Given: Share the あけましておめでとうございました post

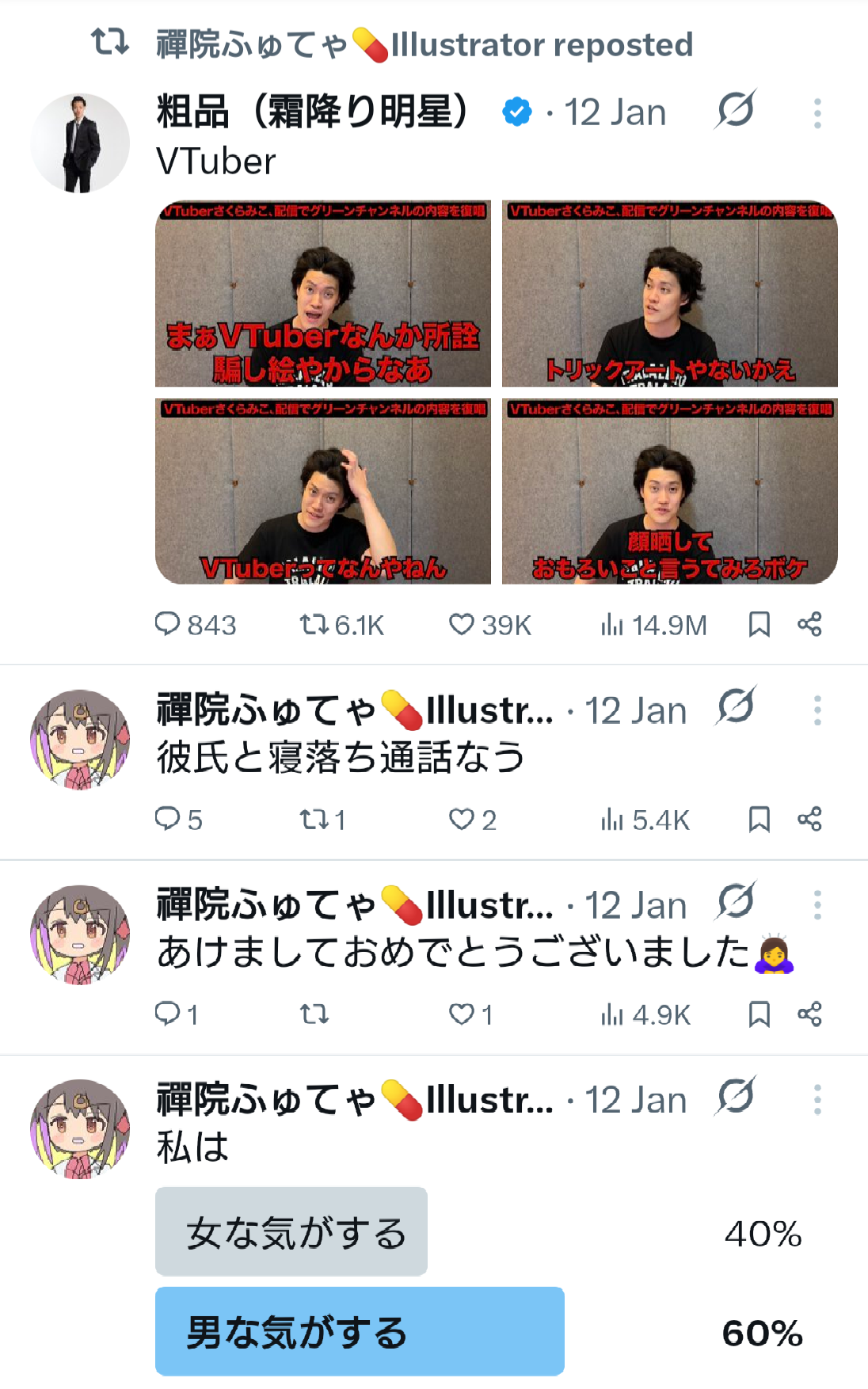Looking at the screenshot, I should [809, 1014].
